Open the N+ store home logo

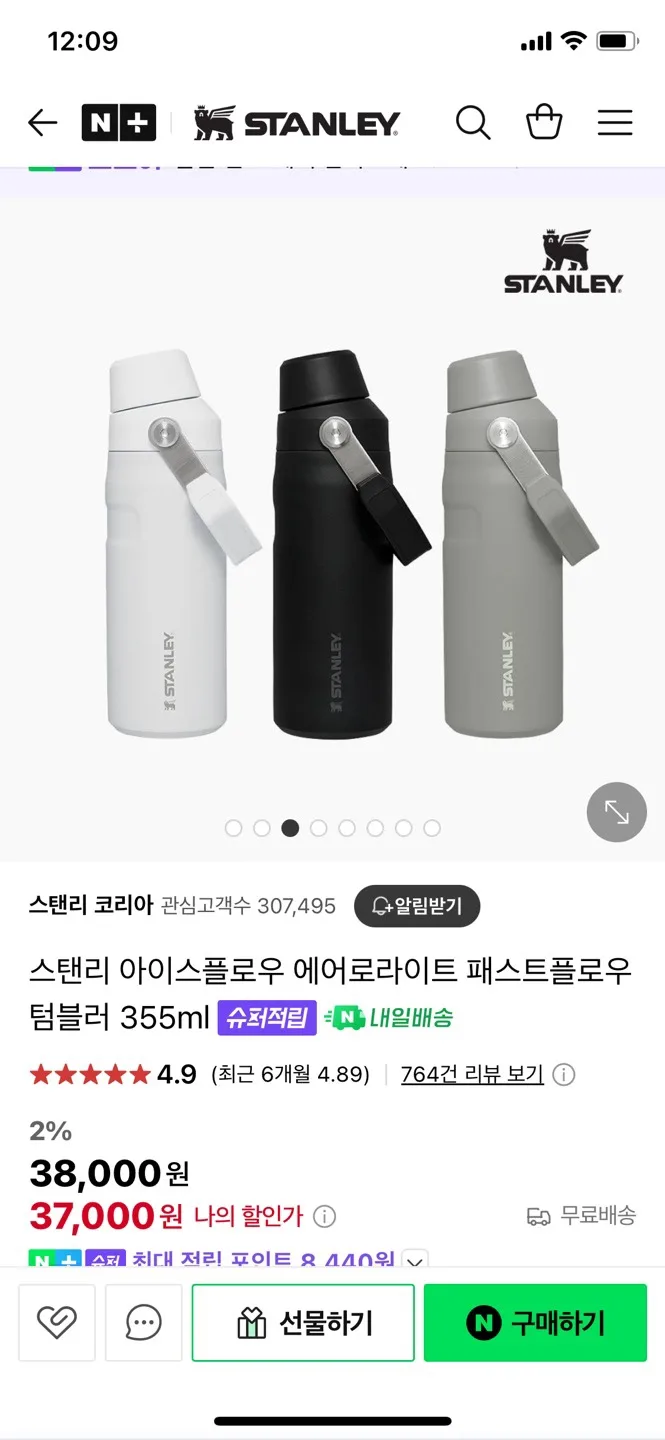(x=118, y=123)
